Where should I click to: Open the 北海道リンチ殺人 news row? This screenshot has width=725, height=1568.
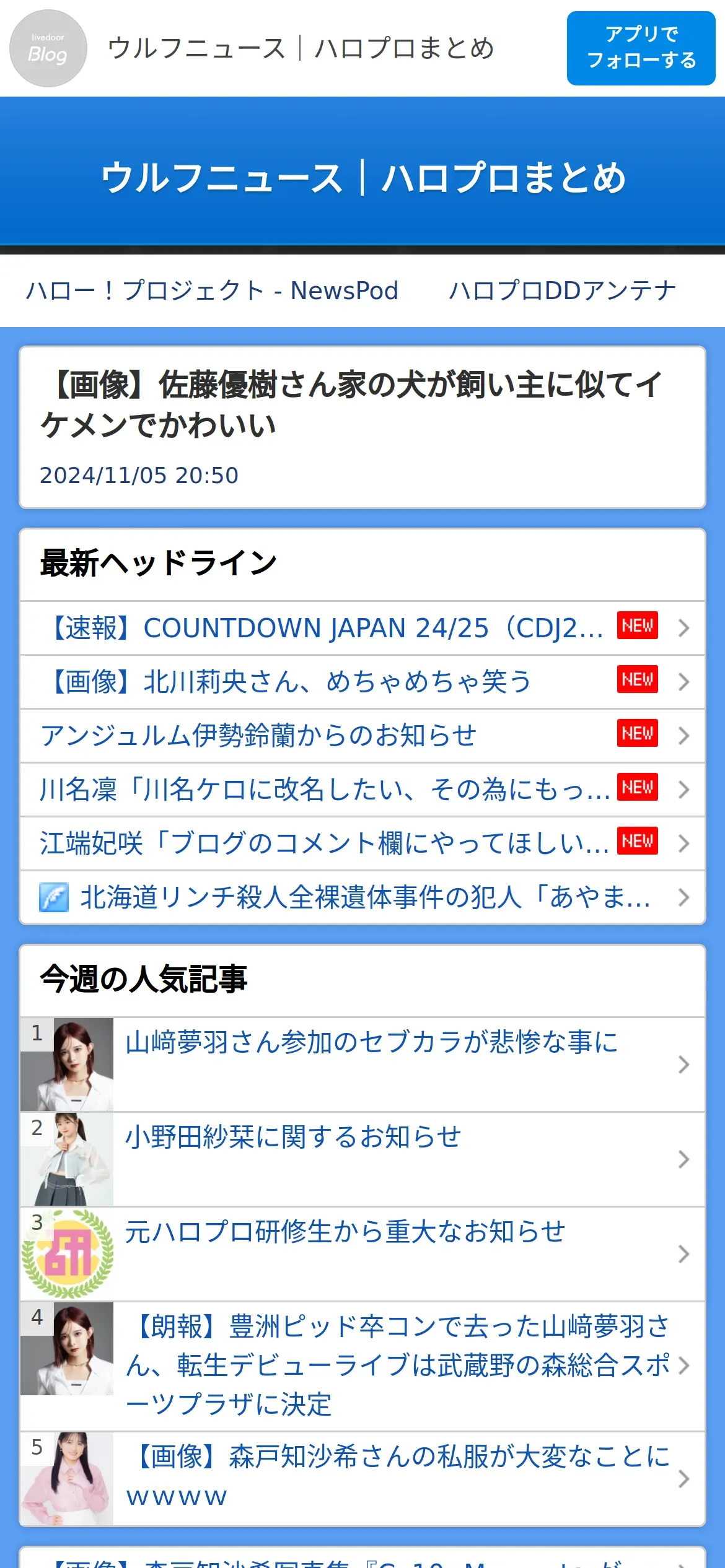point(362,897)
